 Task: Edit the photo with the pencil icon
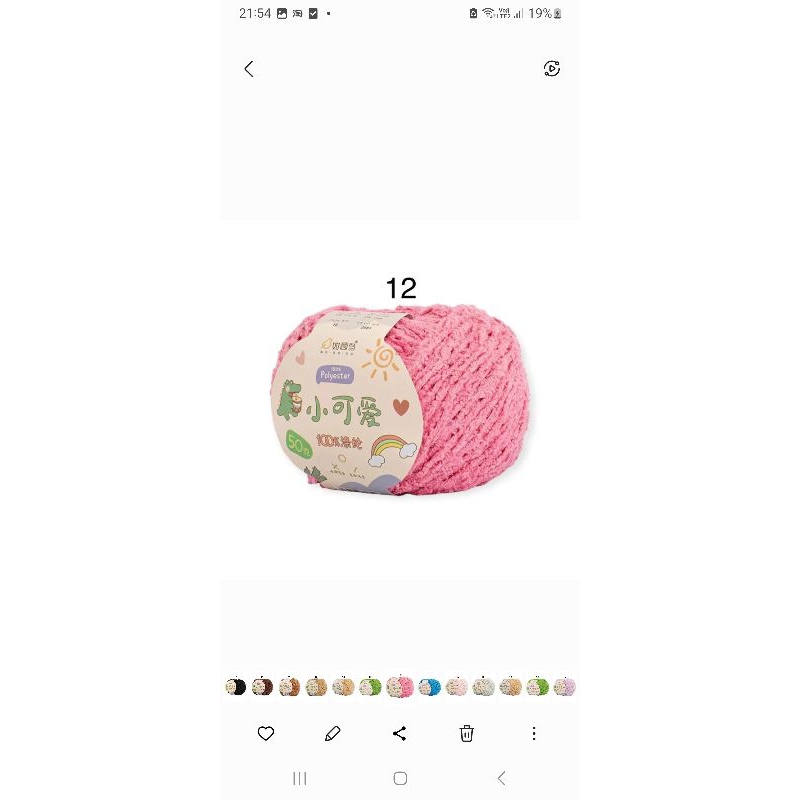[x=333, y=734]
